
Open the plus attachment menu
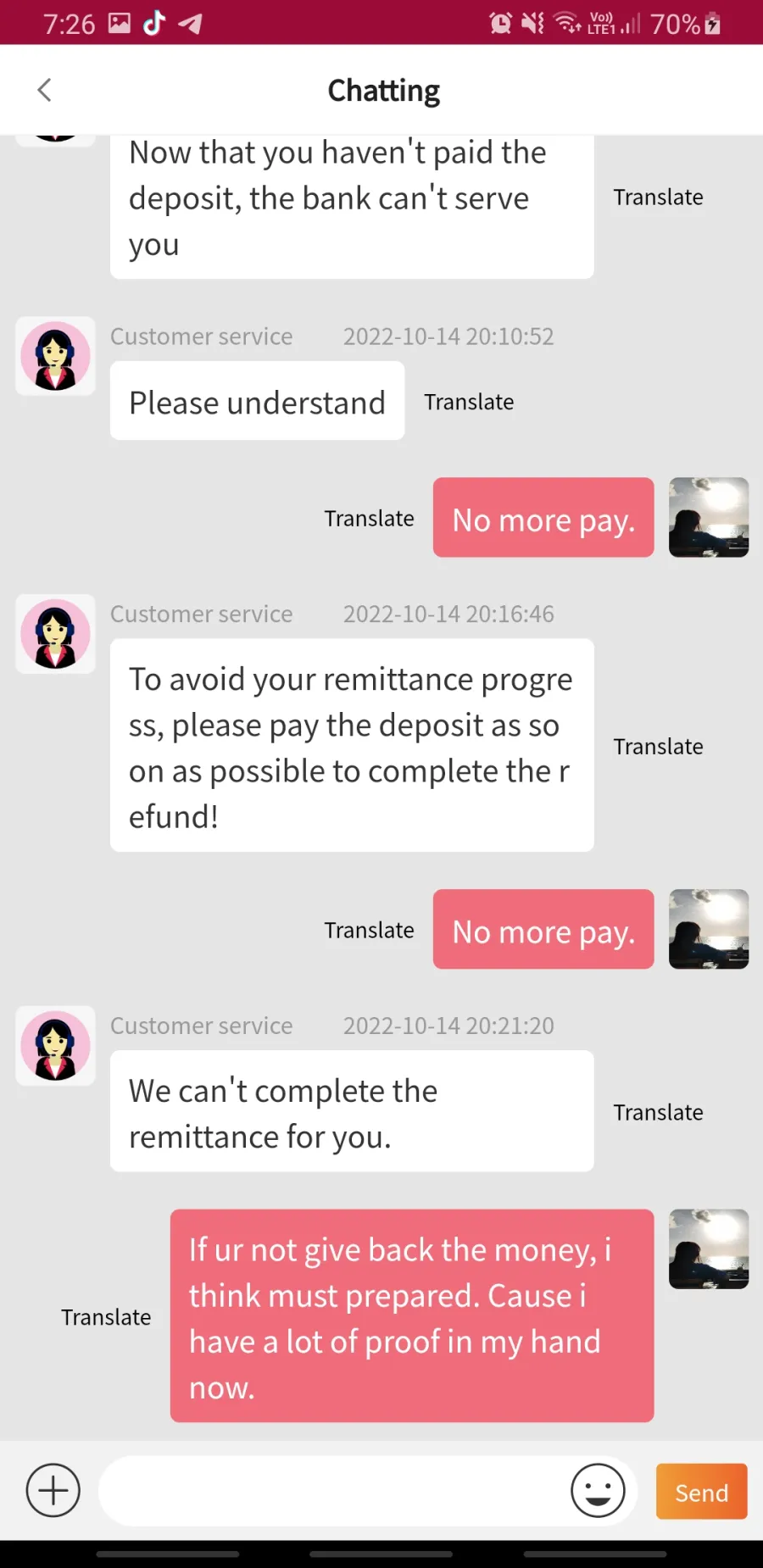coord(53,1490)
